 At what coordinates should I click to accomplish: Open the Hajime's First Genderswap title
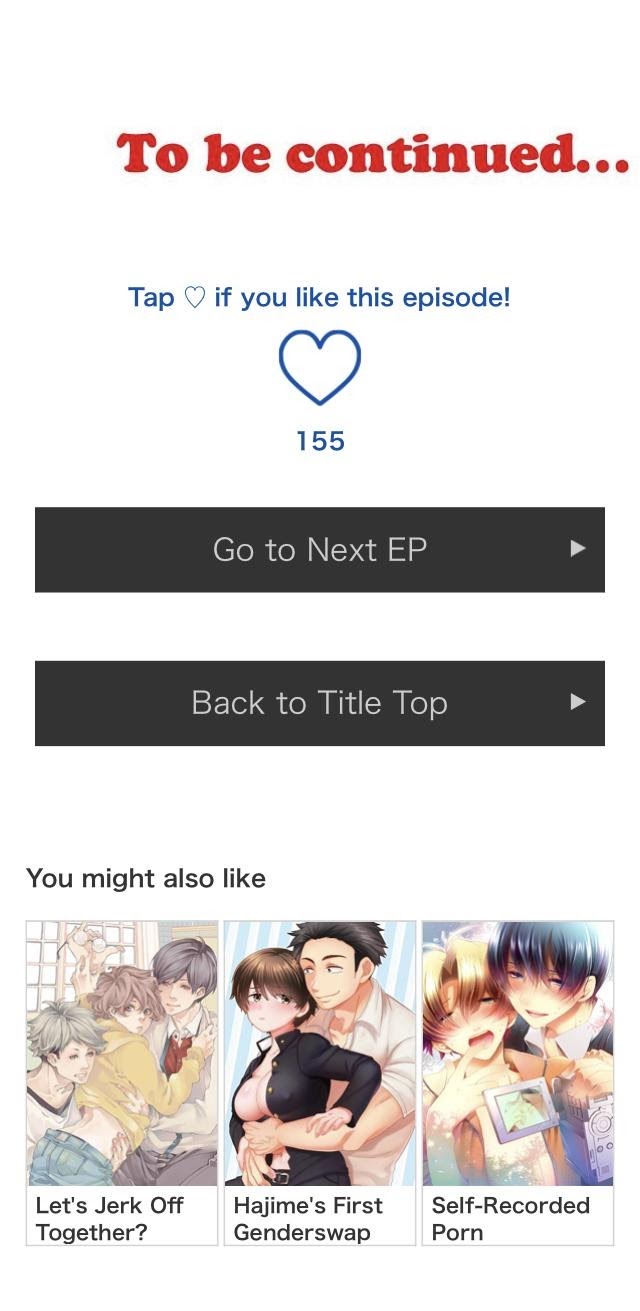[319, 1082]
